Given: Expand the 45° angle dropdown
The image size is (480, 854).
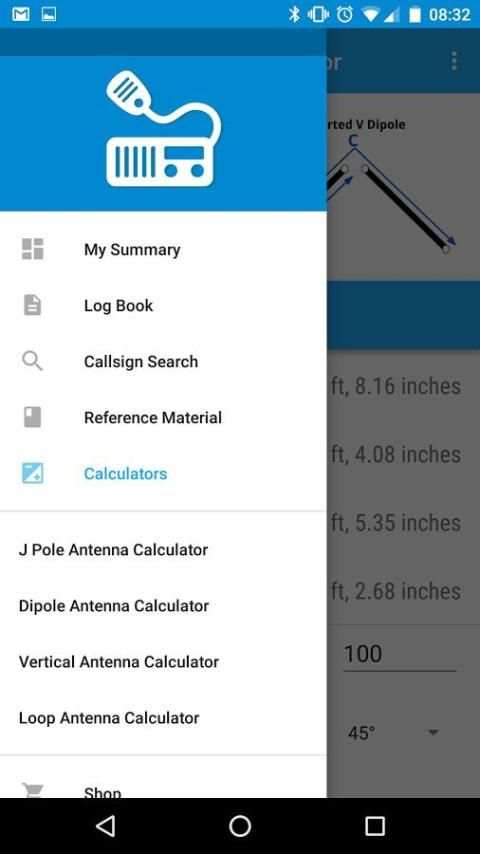Looking at the screenshot, I should click(393, 733).
